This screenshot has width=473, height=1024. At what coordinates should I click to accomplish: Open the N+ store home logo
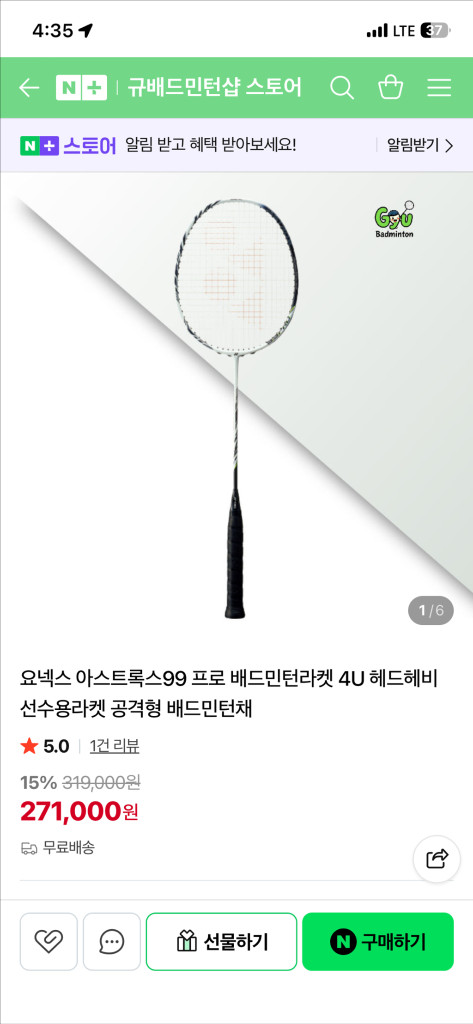pos(81,88)
